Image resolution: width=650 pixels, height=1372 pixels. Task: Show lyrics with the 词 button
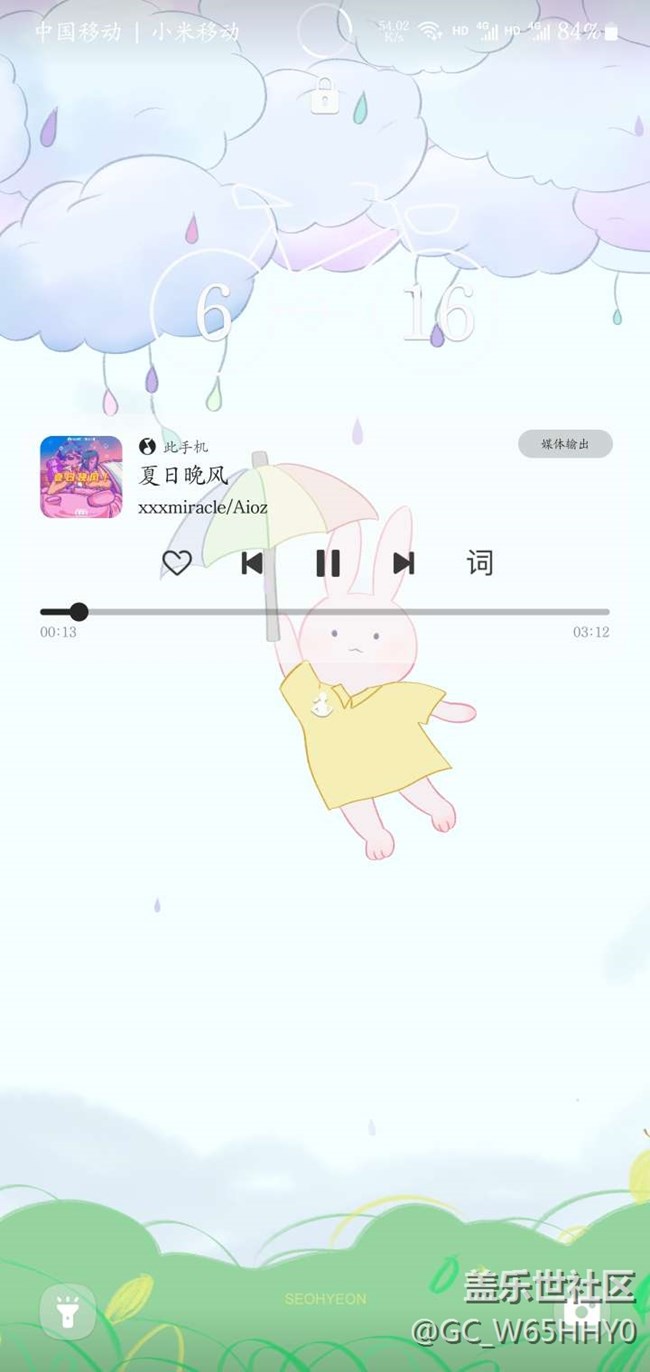(480, 563)
